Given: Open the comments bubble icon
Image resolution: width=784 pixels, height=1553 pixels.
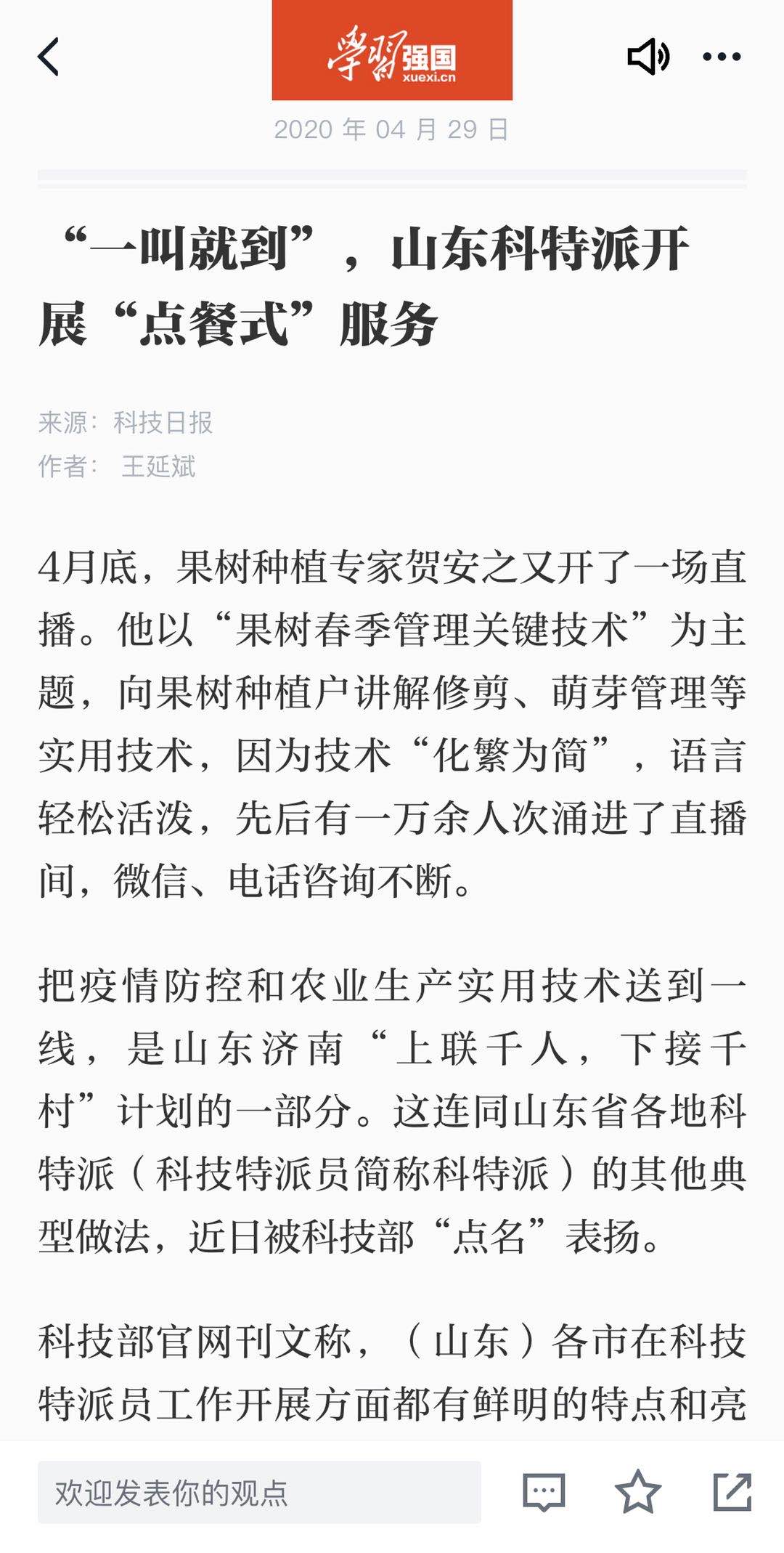Looking at the screenshot, I should [544, 1492].
